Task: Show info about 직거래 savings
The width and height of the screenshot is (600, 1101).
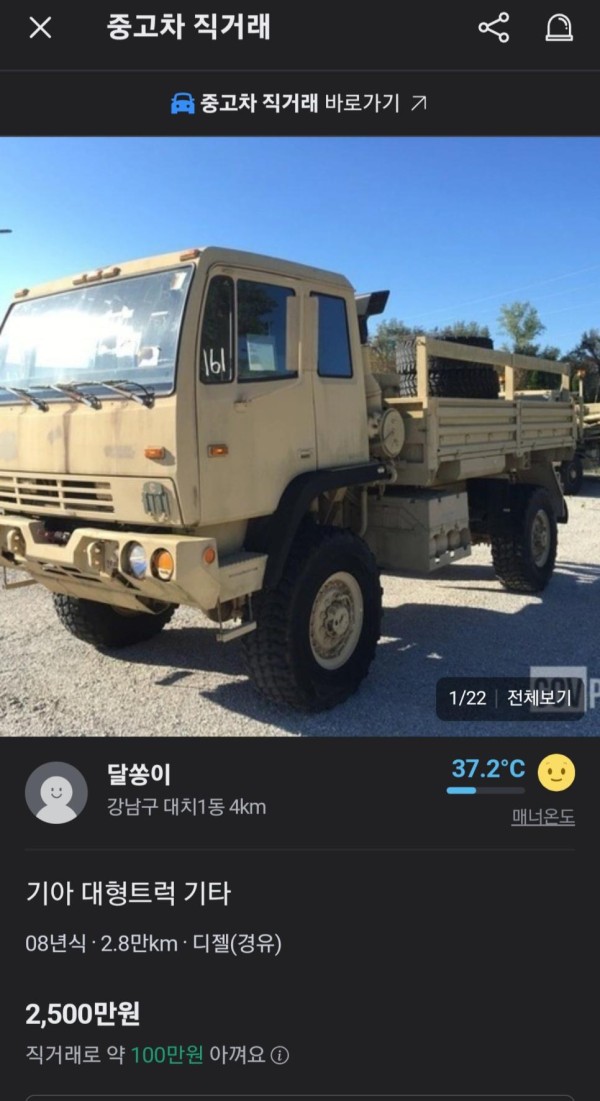Action: [x=280, y=1055]
